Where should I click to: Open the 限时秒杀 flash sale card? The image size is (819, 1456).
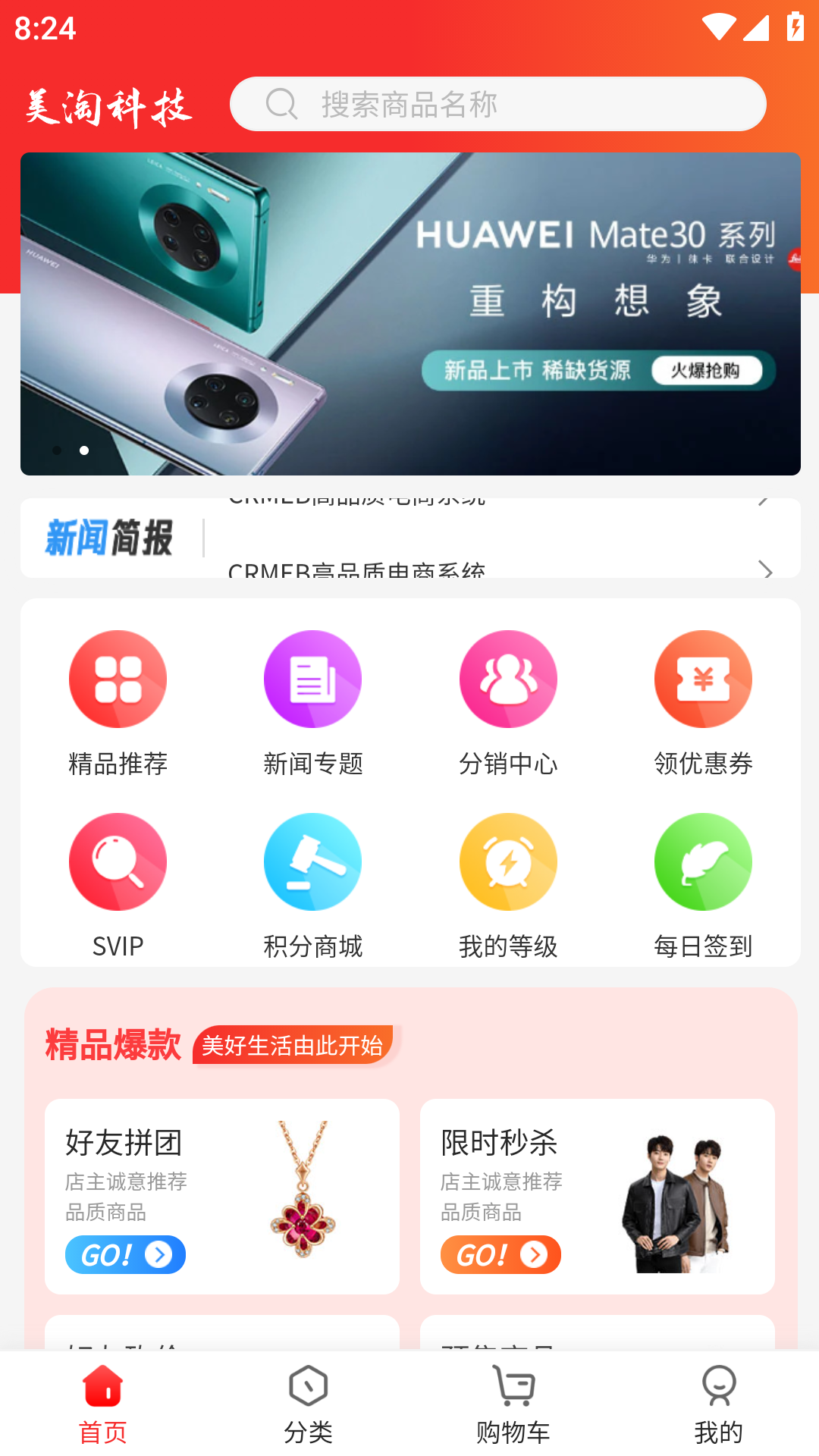597,1196
